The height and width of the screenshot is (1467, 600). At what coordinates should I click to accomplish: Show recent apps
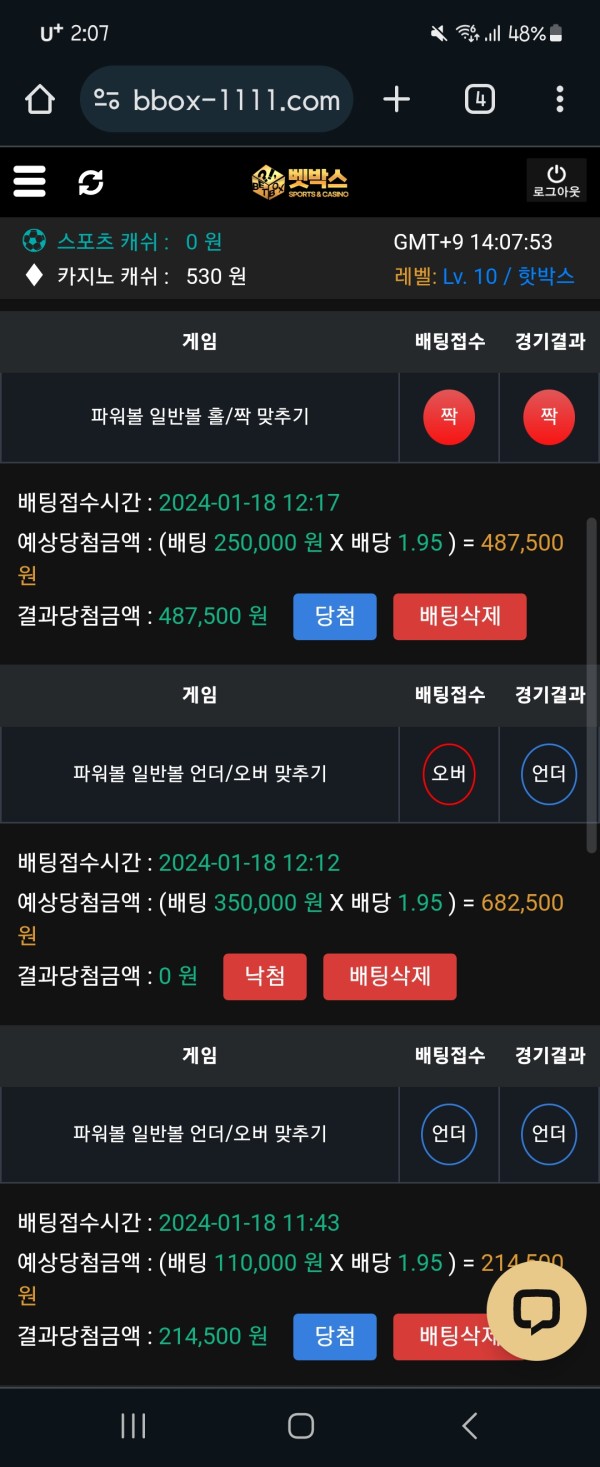[x=133, y=1425]
